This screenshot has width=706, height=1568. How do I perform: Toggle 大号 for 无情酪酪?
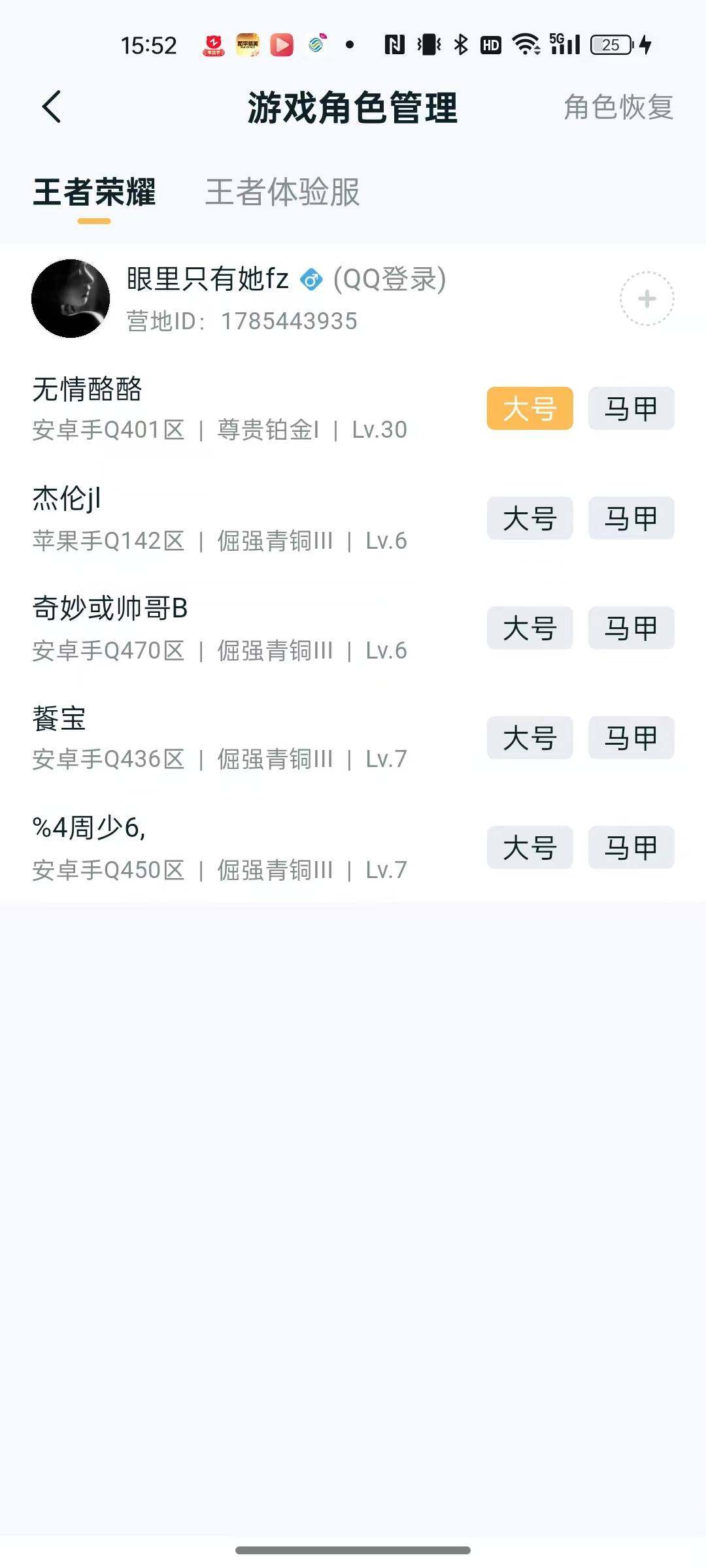(x=529, y=408)
